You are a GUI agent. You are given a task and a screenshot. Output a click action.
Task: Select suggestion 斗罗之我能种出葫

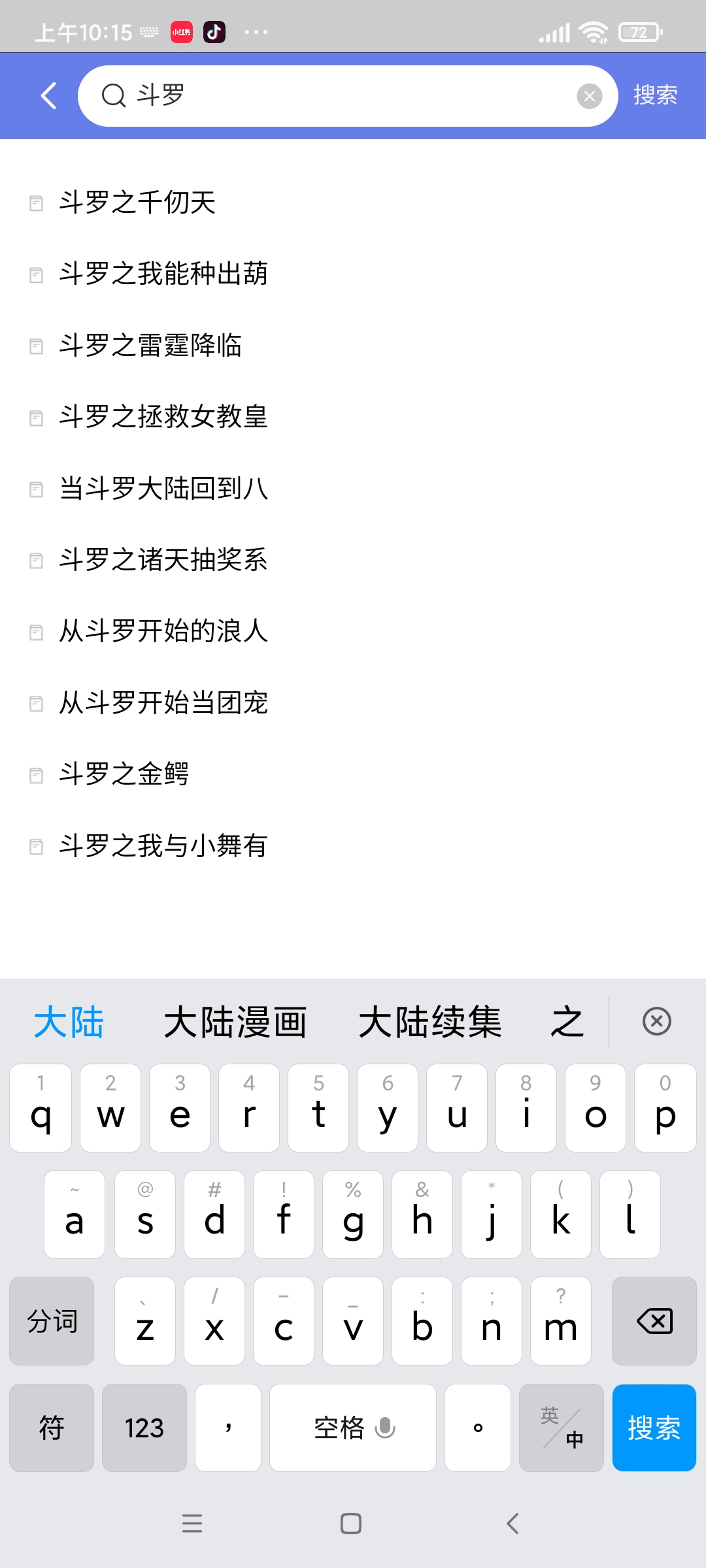point(163,274)
